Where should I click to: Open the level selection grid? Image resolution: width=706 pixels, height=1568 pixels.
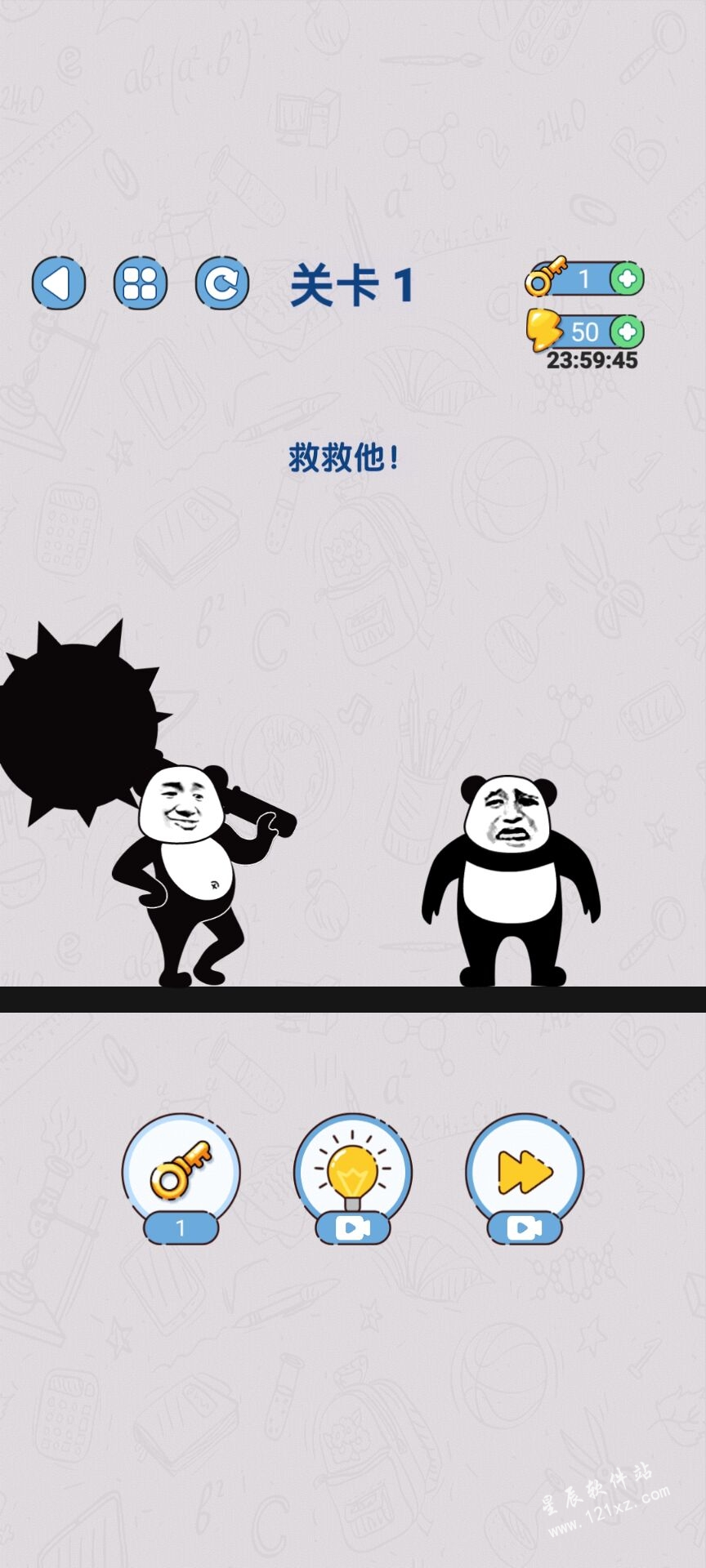tap(140, 283)
